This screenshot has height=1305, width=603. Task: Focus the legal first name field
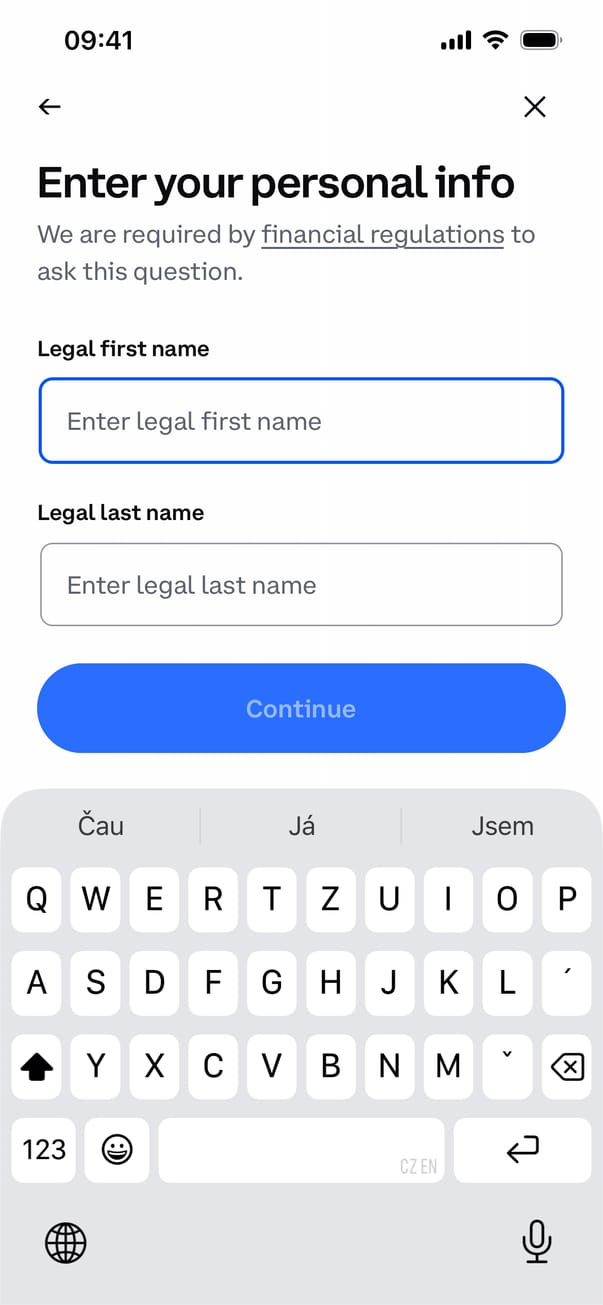click(x=301, y=421)
